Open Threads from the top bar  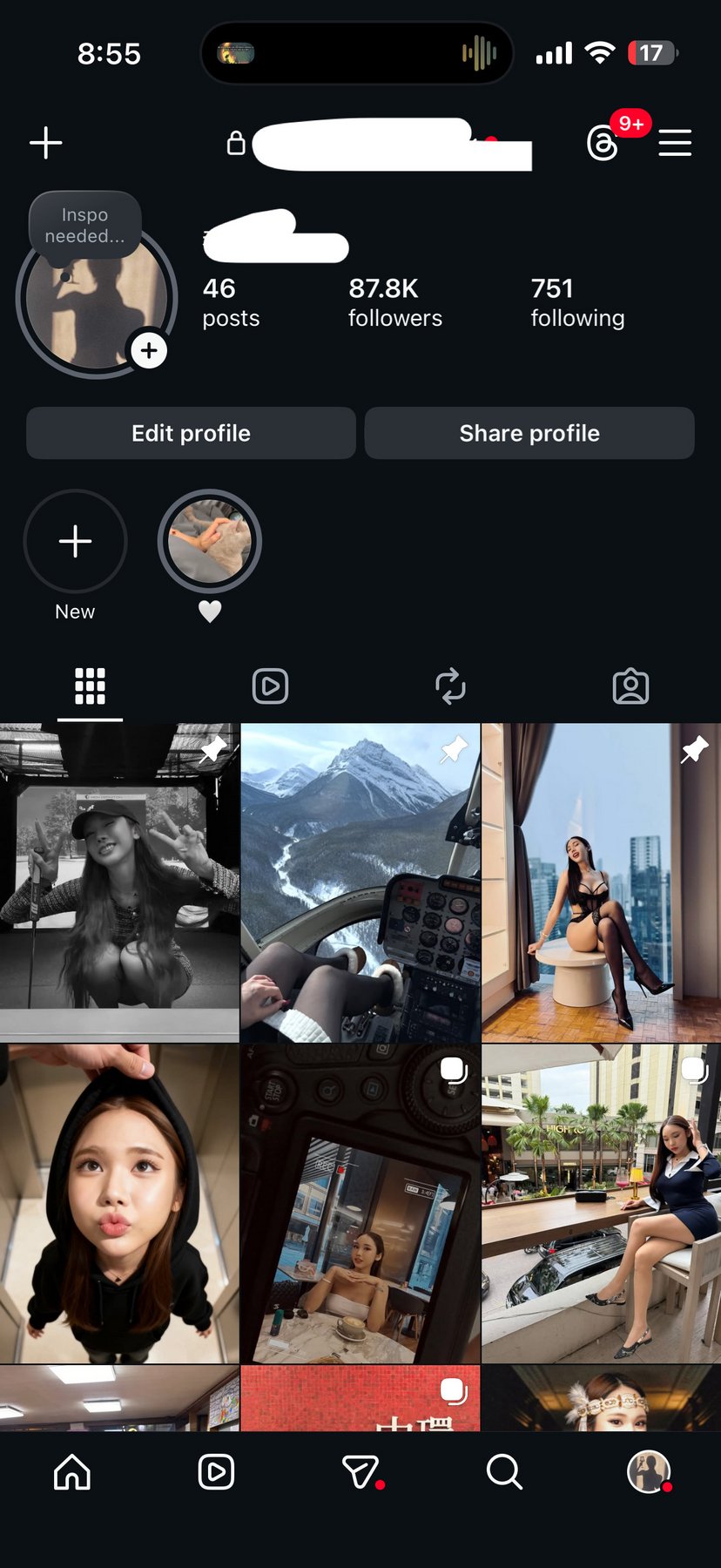click(603, 143)
